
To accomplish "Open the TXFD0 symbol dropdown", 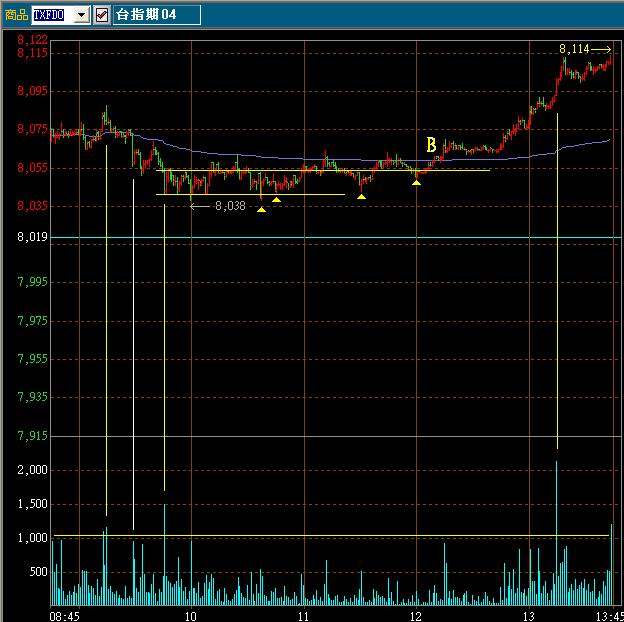I will (x=81, y=15).
